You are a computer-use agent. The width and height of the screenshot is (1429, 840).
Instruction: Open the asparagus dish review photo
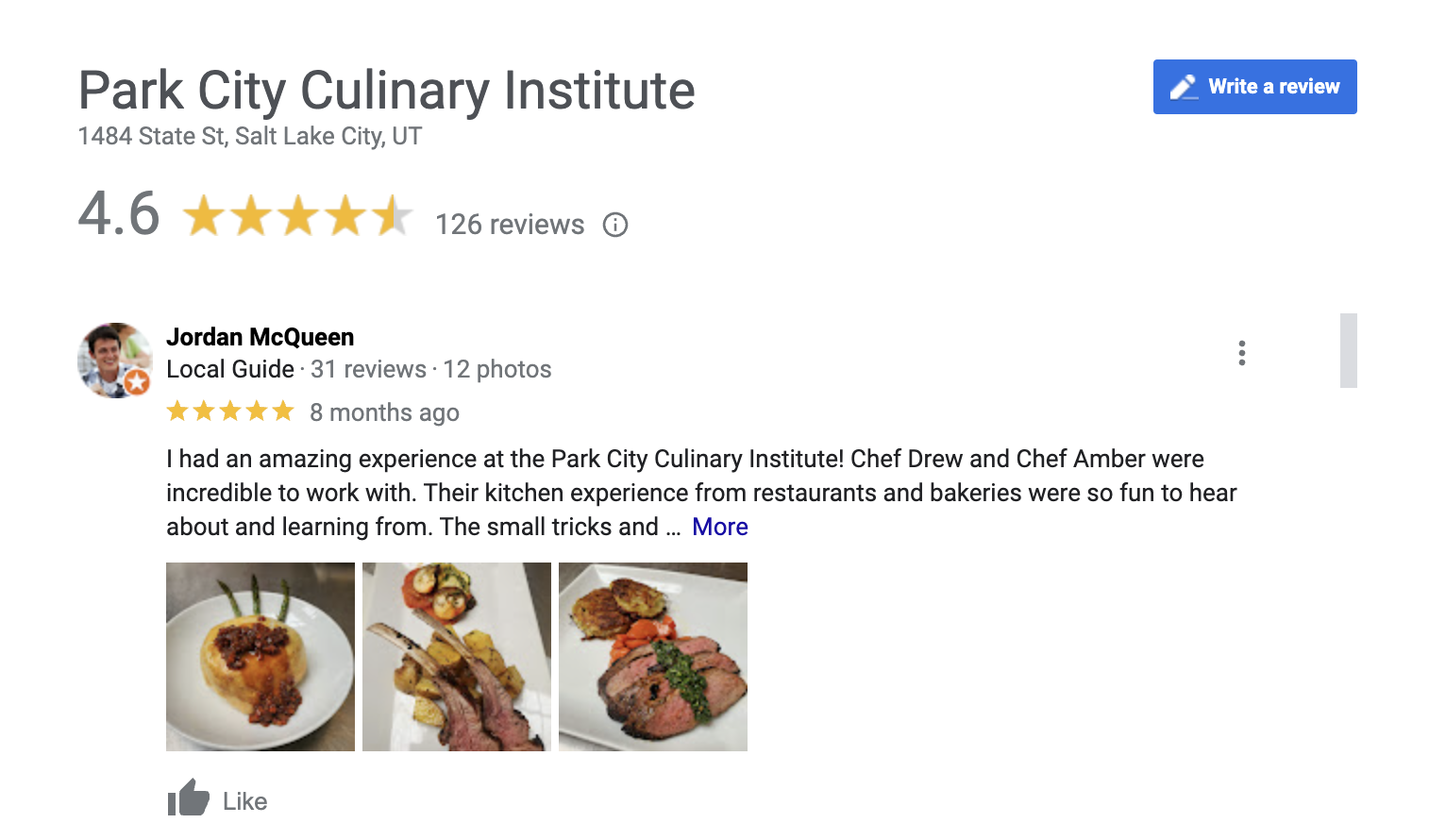coord(261,657)
